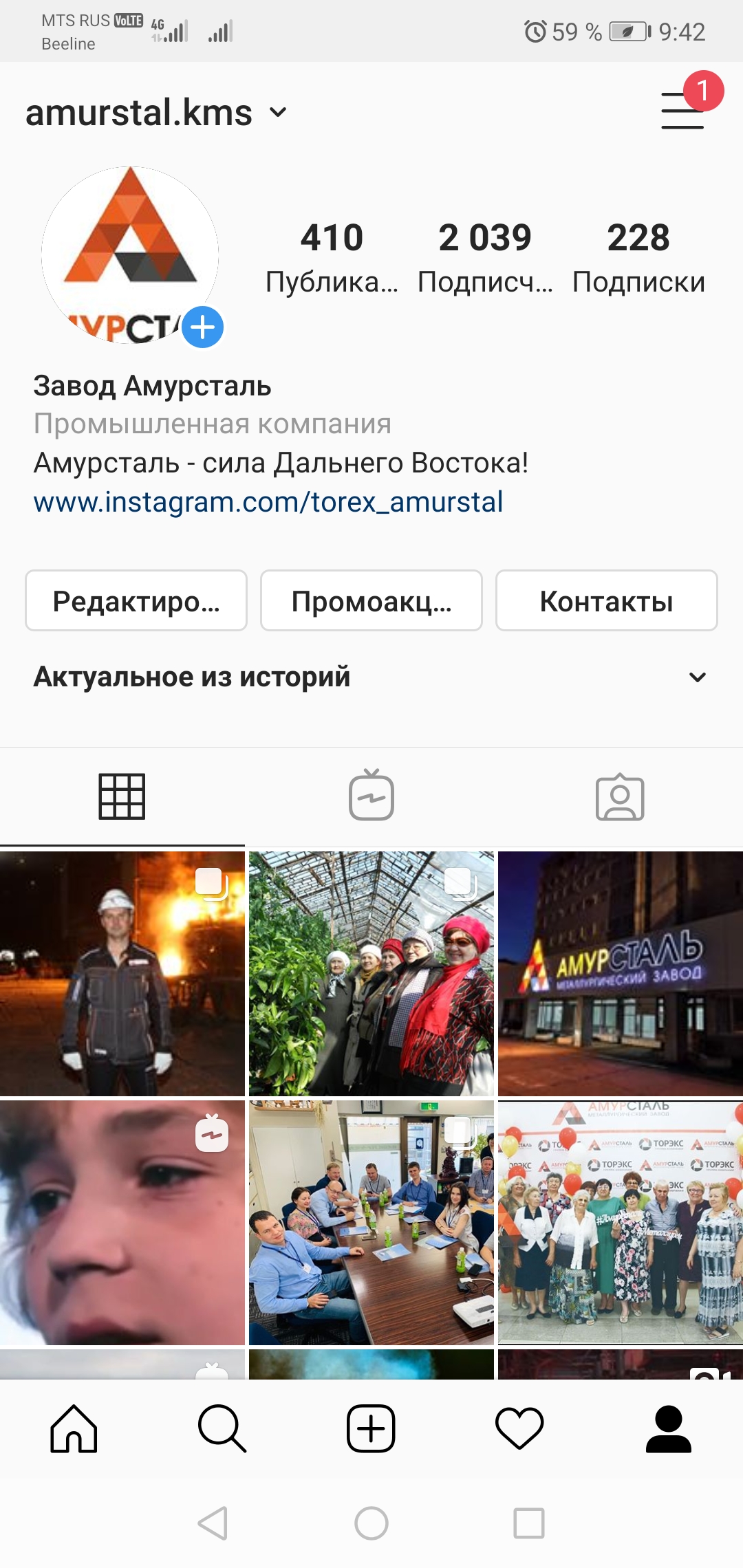Go to the home feed
Viewport: 743px width, 1568px height.
click(74, 1428)
